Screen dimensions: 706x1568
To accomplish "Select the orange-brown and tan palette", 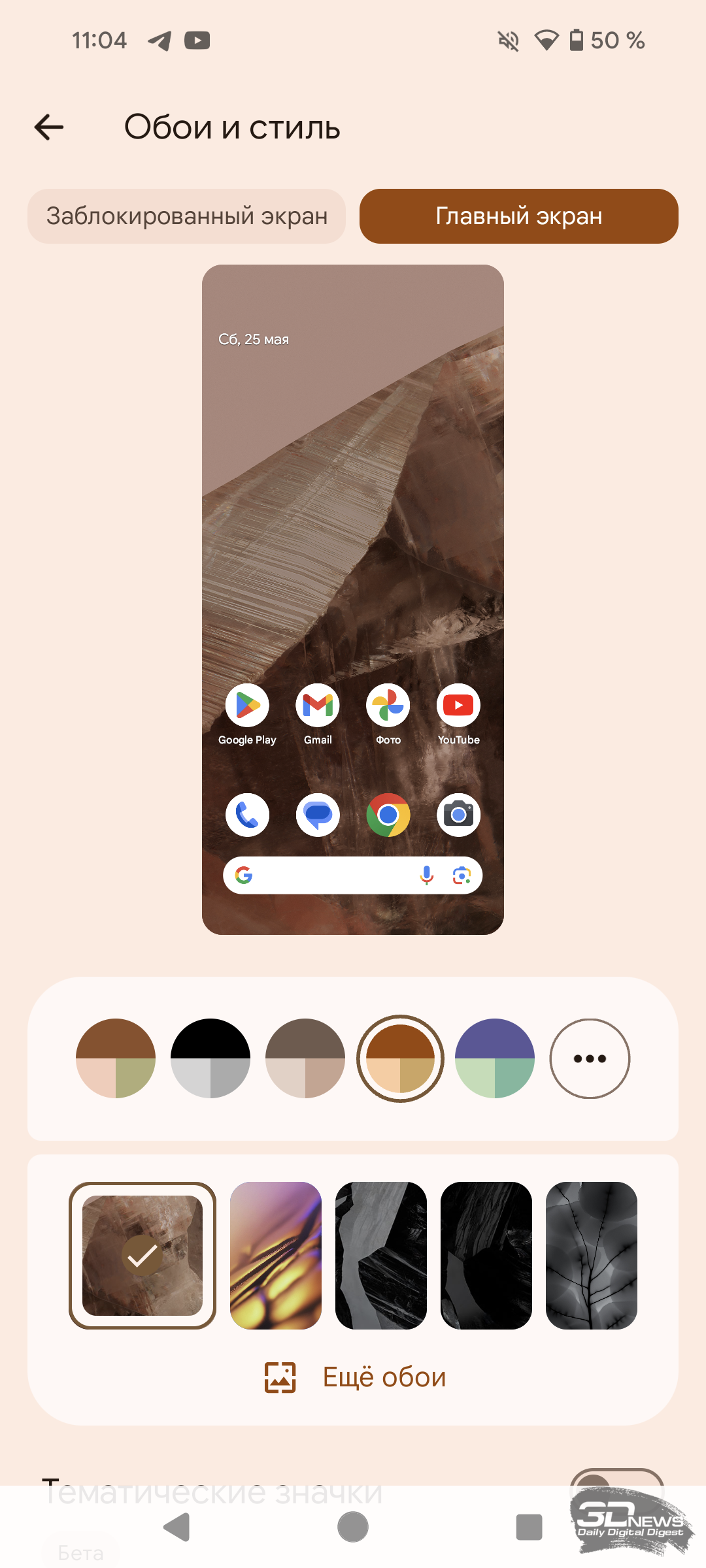I will (400, 1058).
